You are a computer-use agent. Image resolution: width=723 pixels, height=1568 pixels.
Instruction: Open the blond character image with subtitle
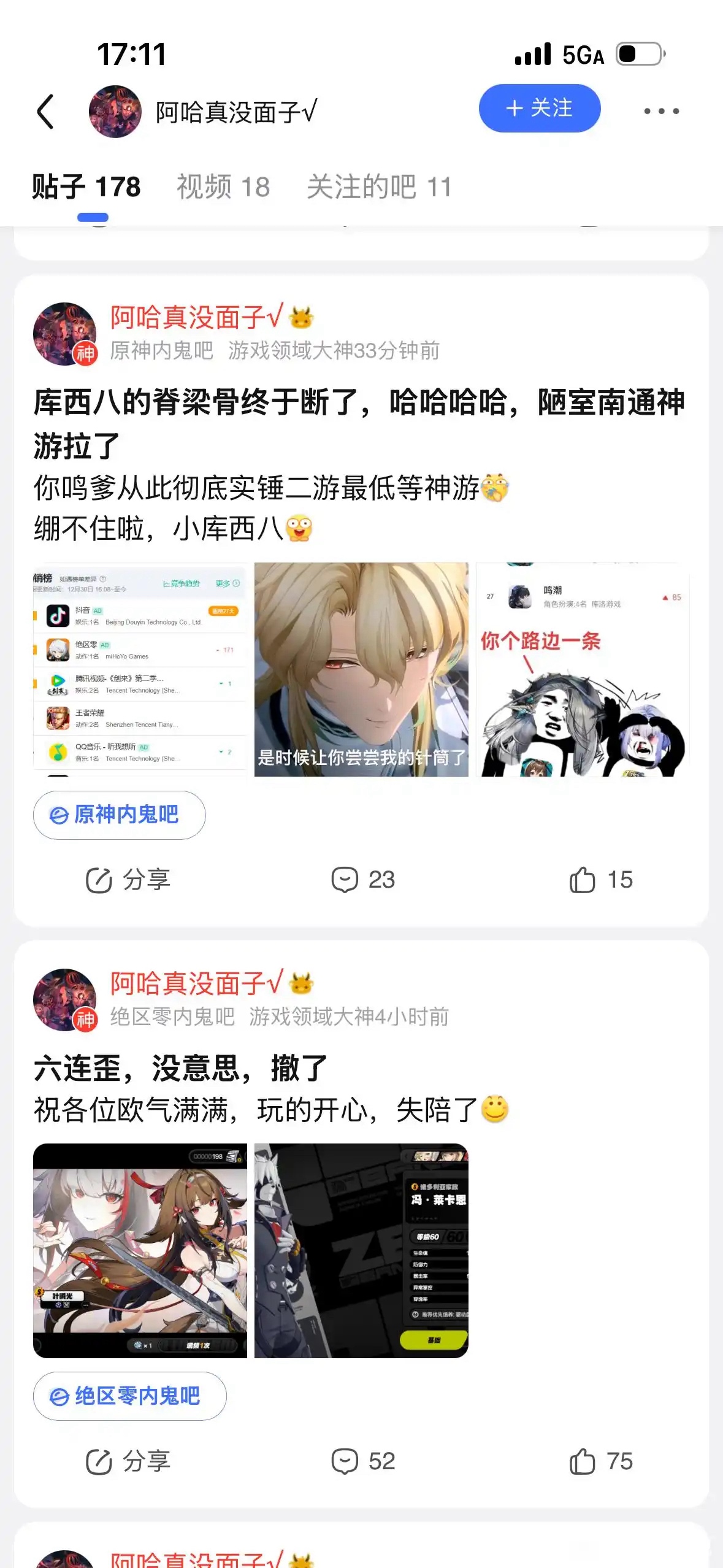click(361, 669)
